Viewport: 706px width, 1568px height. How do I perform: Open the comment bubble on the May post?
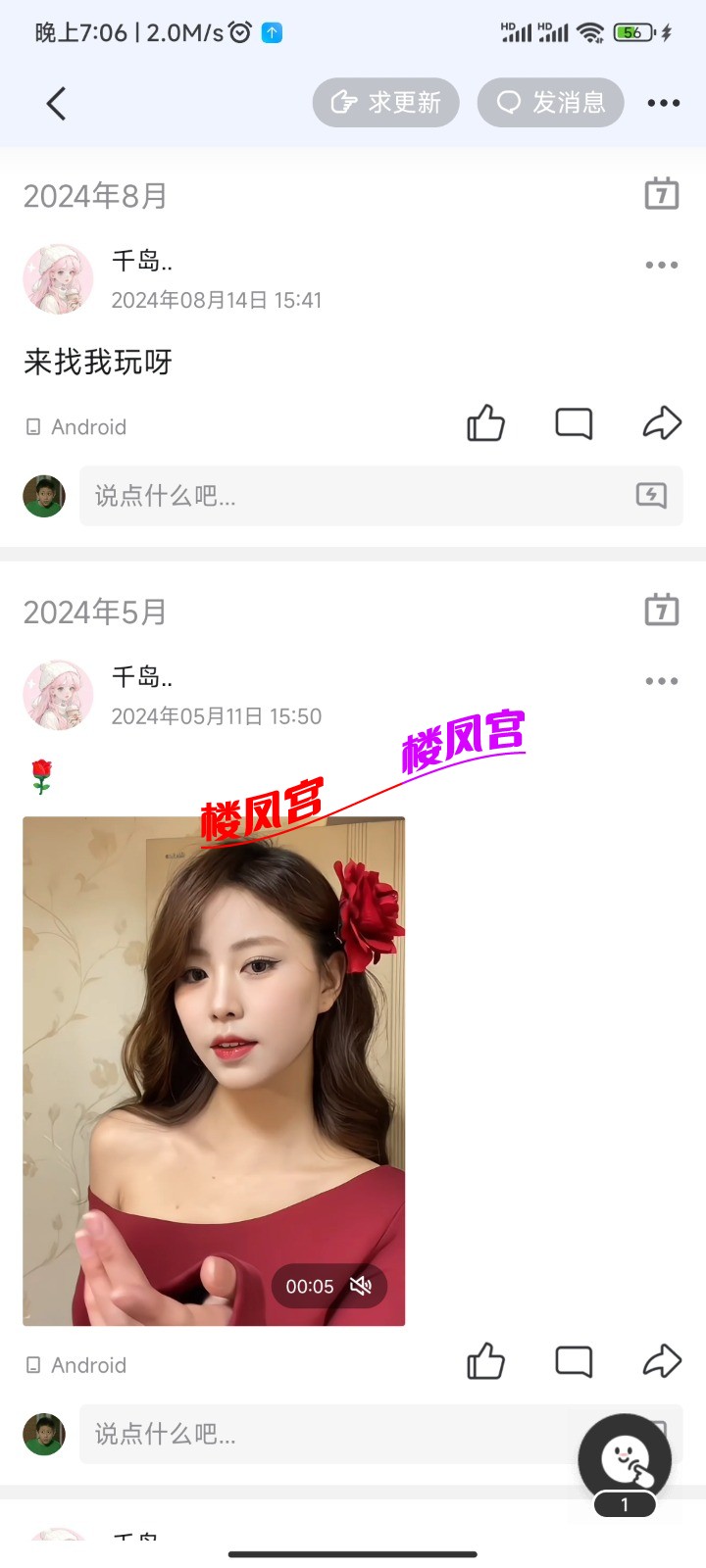574,1361
